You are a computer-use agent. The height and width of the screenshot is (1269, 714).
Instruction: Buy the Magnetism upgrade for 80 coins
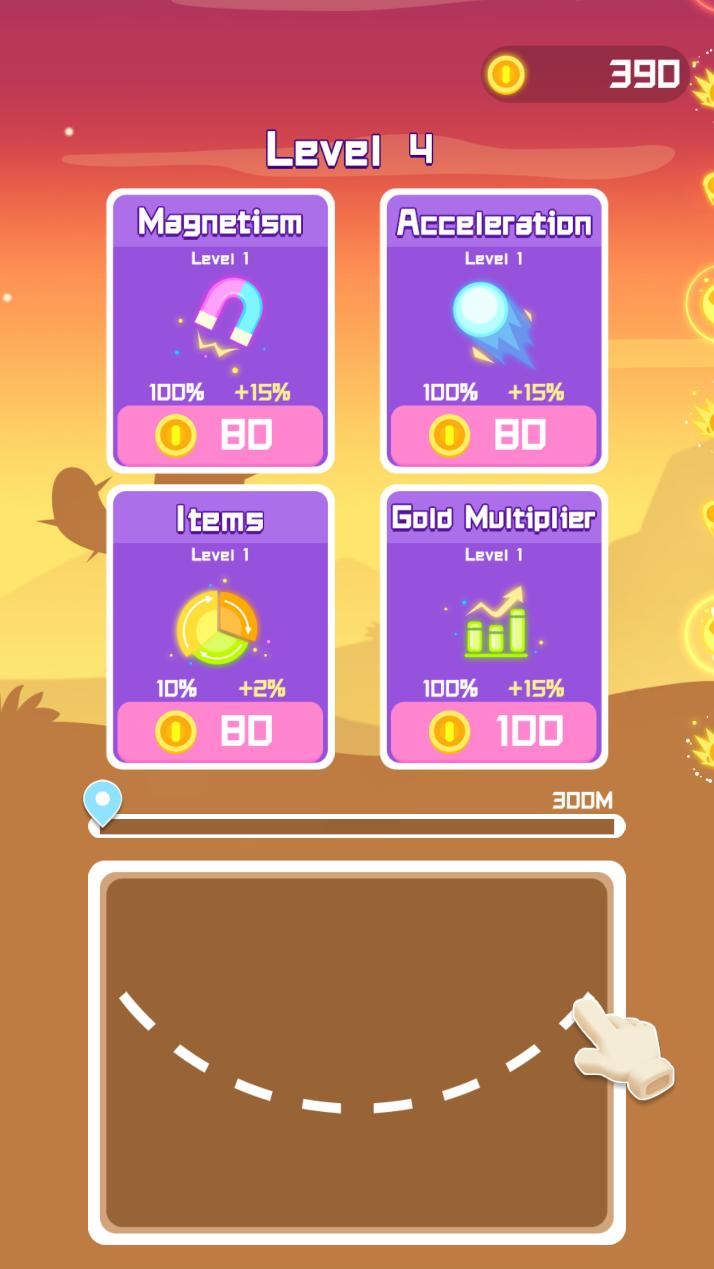click(x=220, y=435)
